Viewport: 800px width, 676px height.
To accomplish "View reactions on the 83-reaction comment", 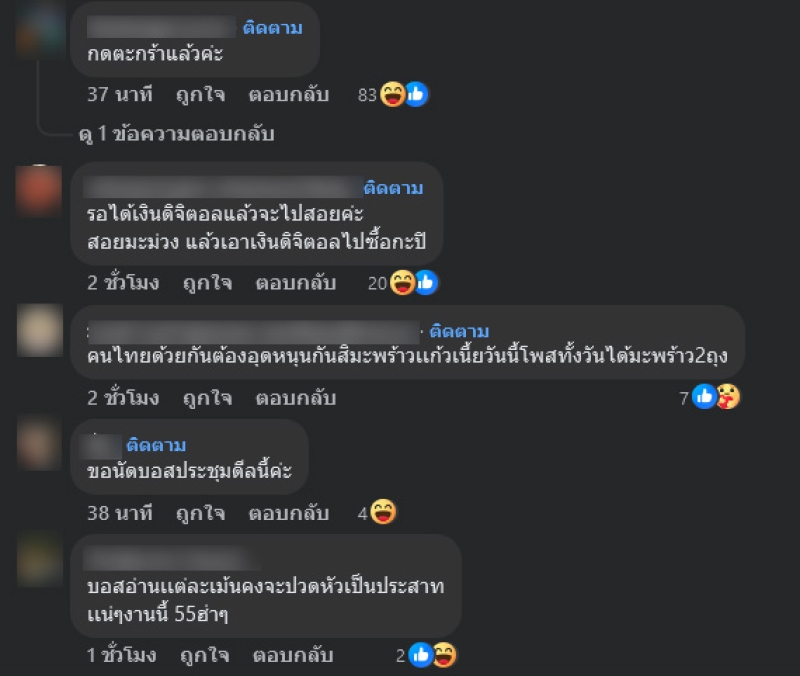I will [x=393, y=95].
